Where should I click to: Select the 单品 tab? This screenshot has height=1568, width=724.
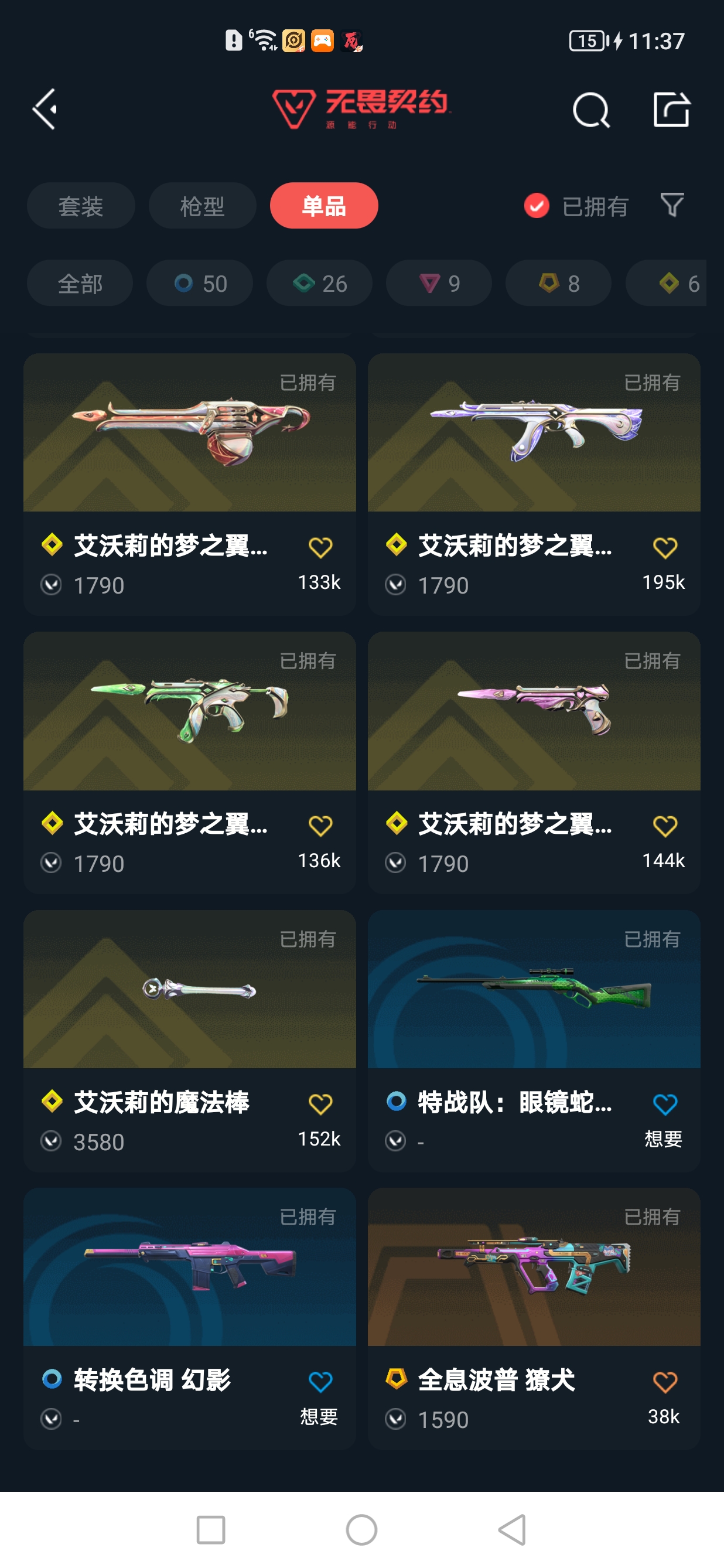[324, 206]
